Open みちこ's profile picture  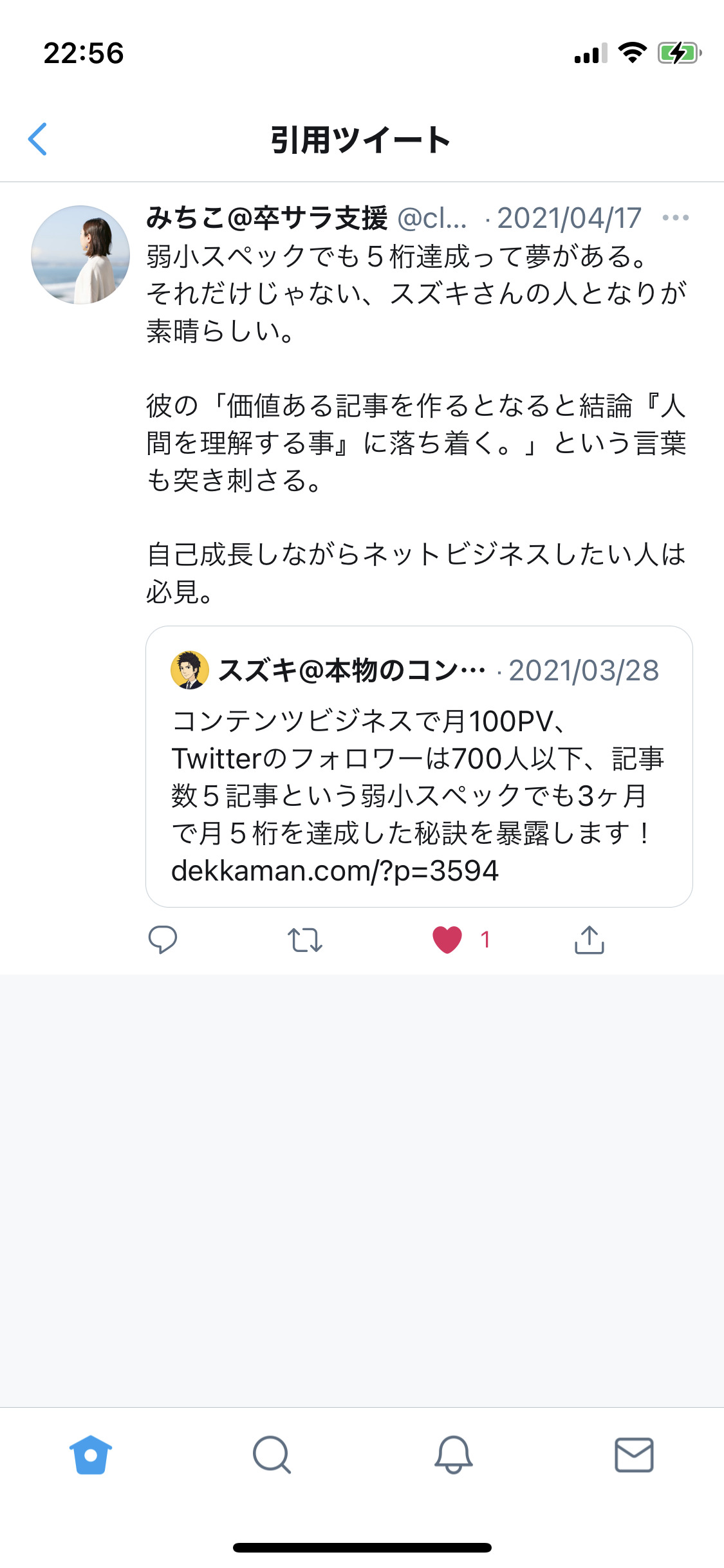coord(80,255)
